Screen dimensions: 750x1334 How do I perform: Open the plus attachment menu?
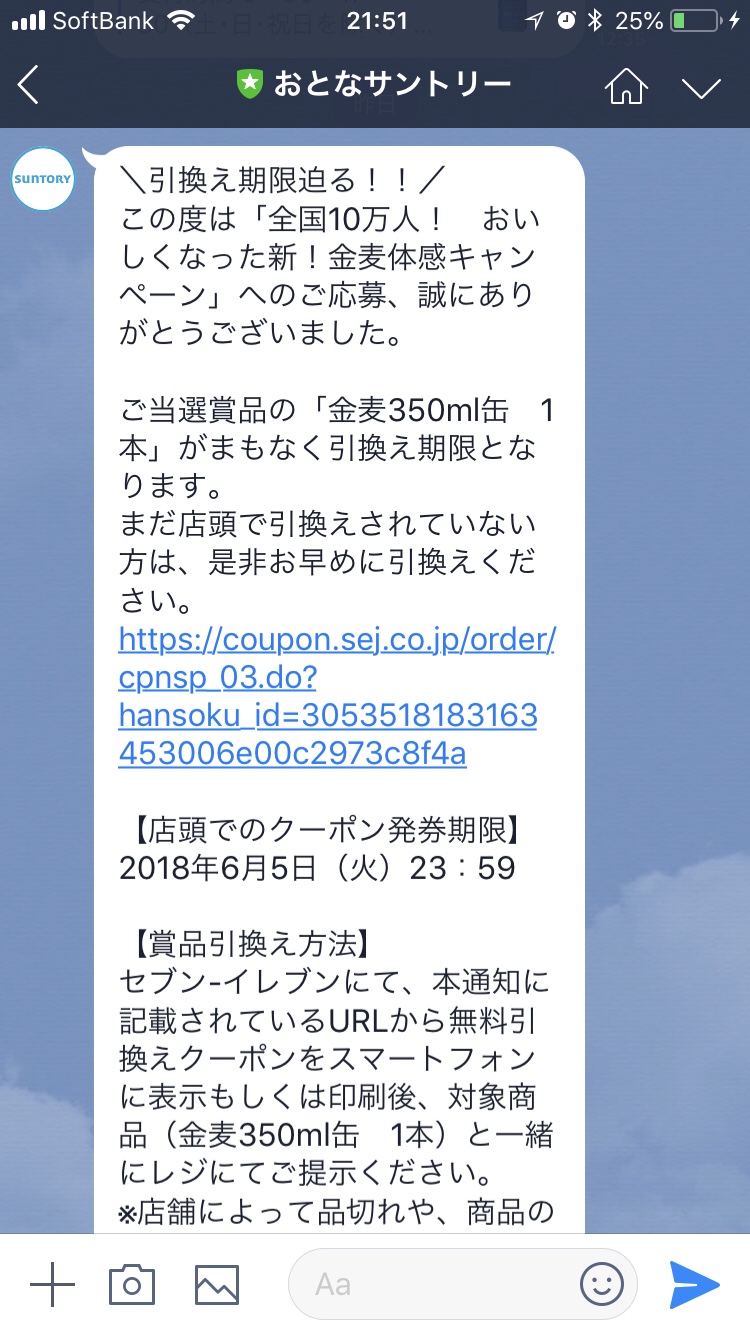pyautogui.click(x=52, y=1284)
